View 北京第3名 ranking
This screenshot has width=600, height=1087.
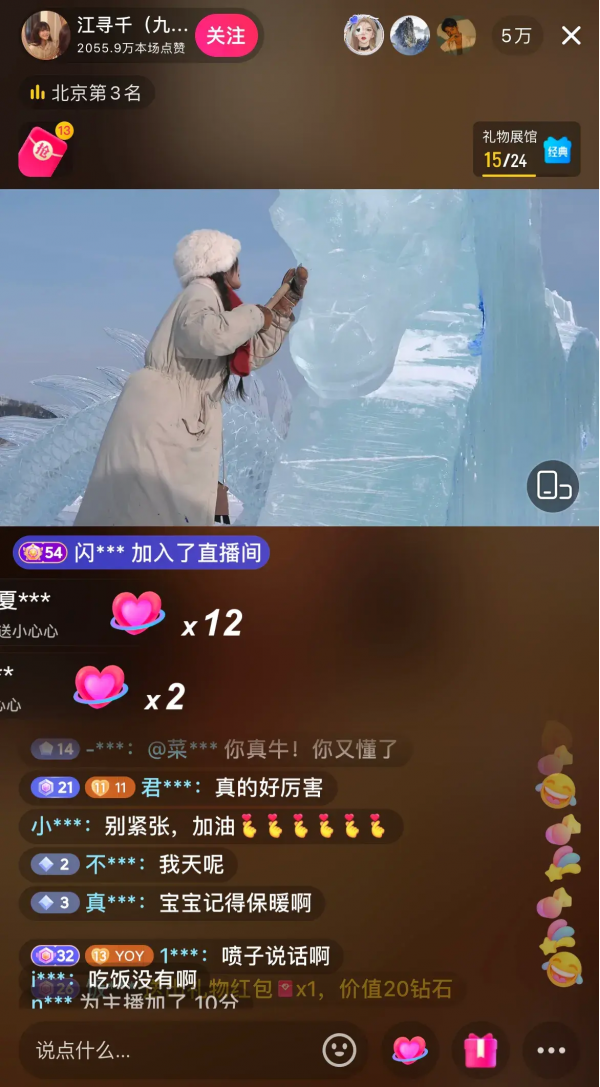click(x=87, y=93)
